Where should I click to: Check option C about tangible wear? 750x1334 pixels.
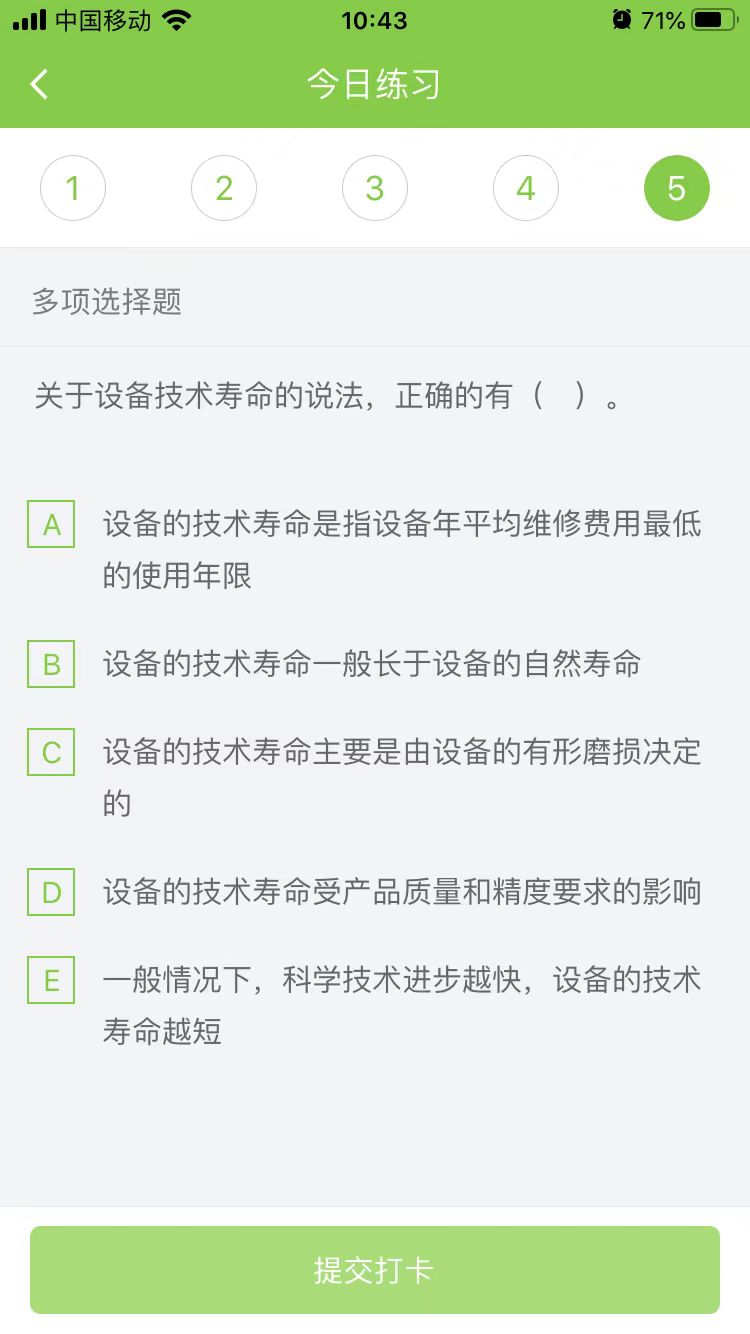point(52,752)
